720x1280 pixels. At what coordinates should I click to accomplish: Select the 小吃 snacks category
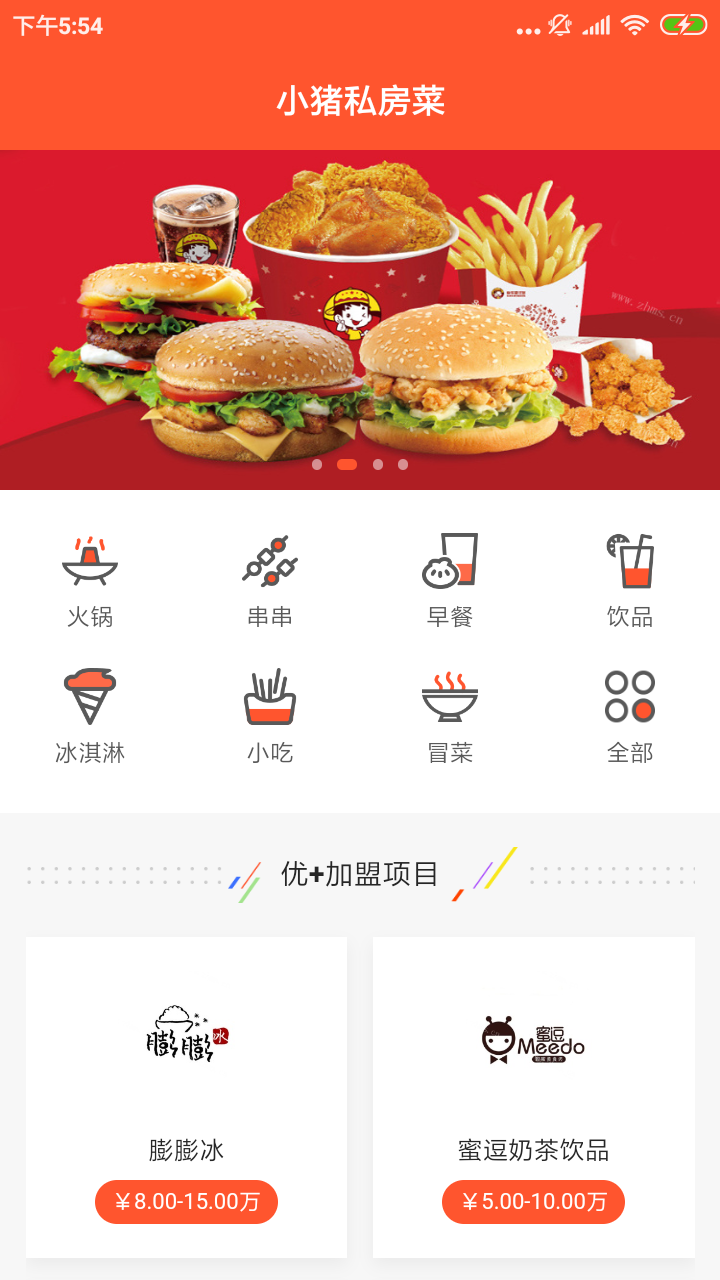(270, 715)
